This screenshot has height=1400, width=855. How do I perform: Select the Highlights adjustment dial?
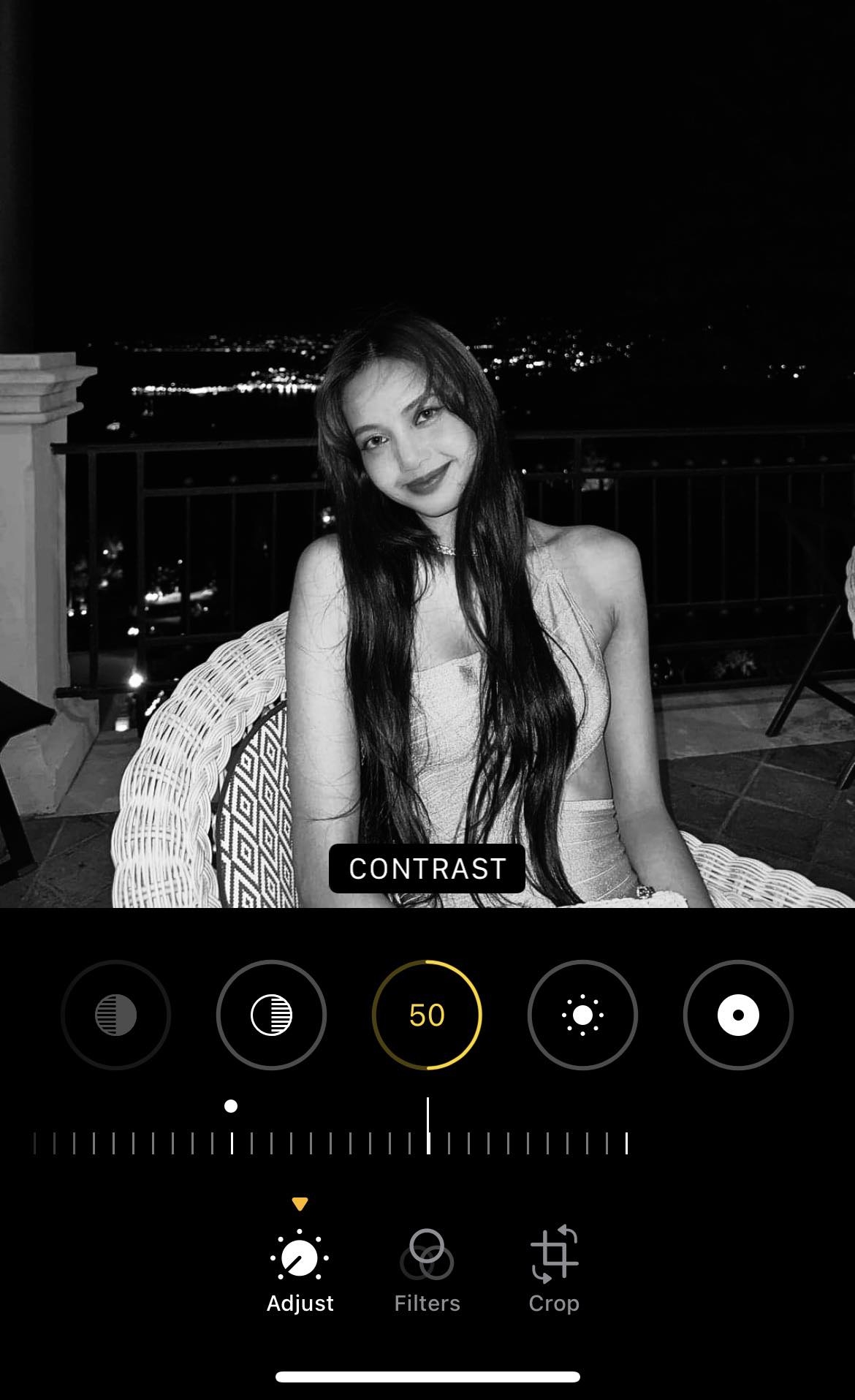pyautogui.click(x=115, y=1015)
